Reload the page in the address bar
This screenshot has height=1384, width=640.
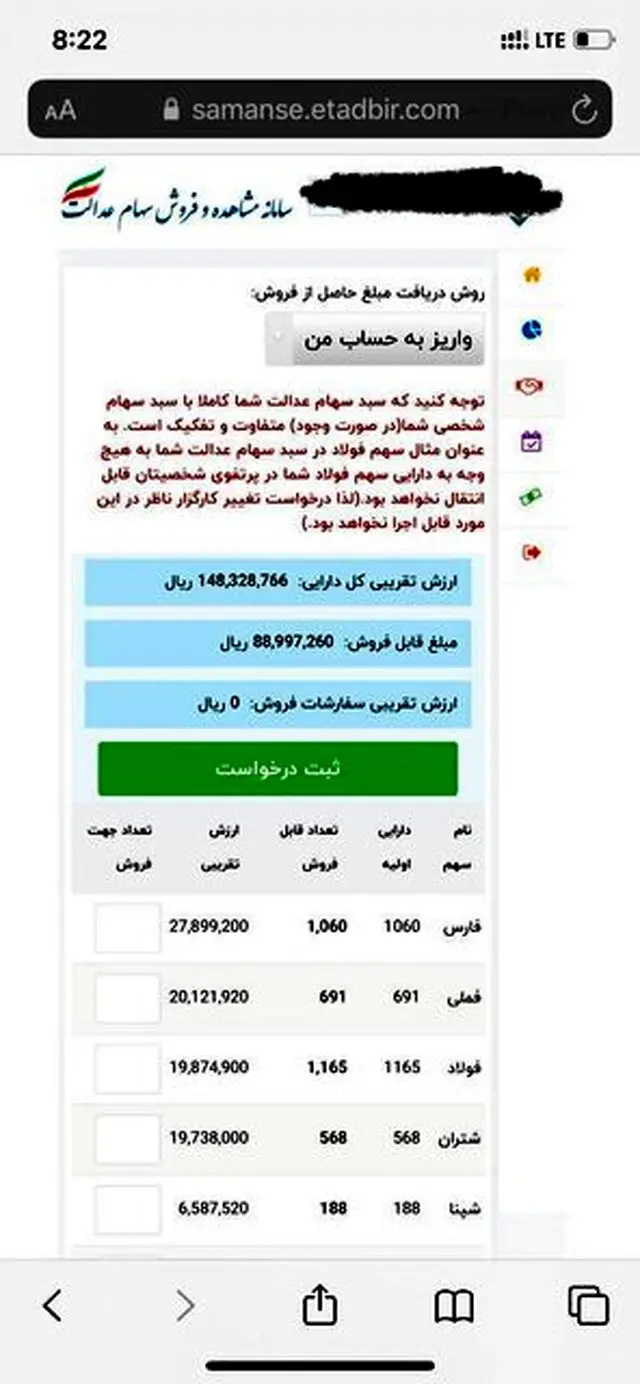pyautogui.click(x=583, y=109)
